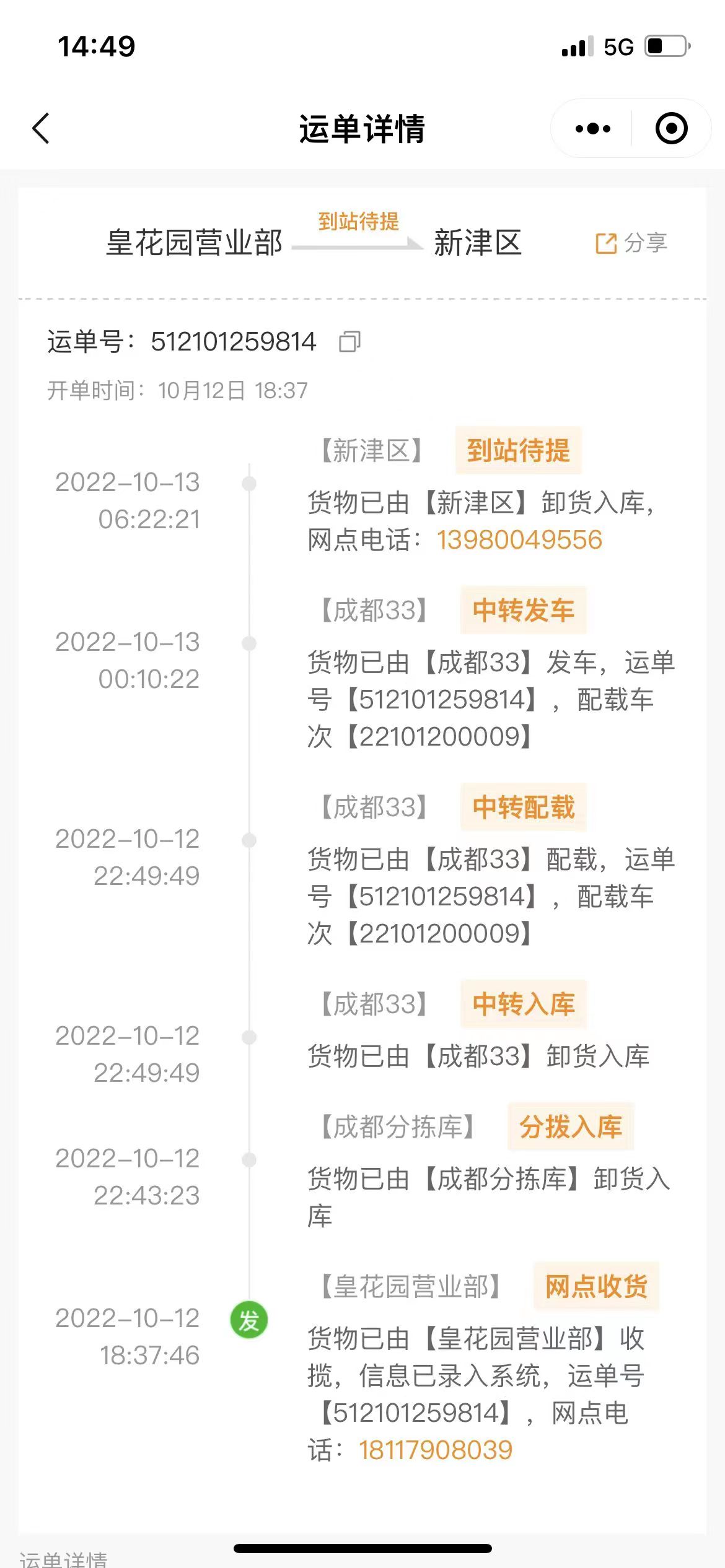Call the 新津区 outlet number 13980049556

(519, 539)
